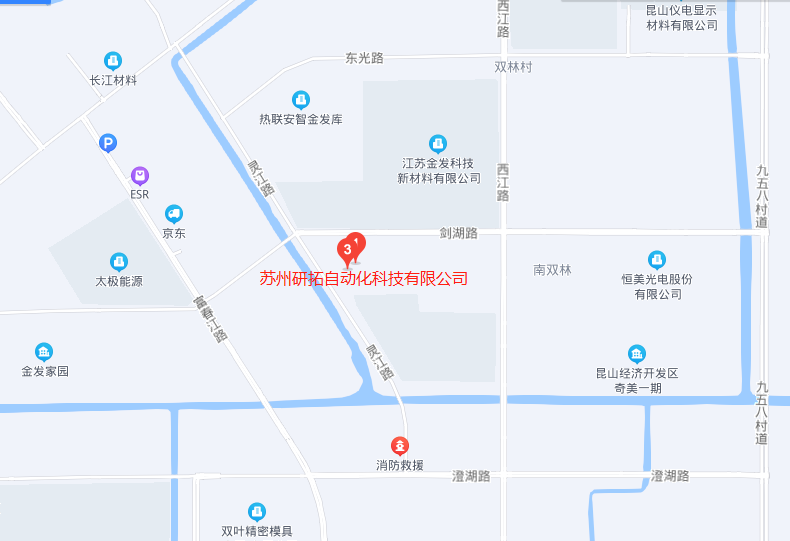
Task: Open the 热联安智金发库 marker
Action: 300,99
